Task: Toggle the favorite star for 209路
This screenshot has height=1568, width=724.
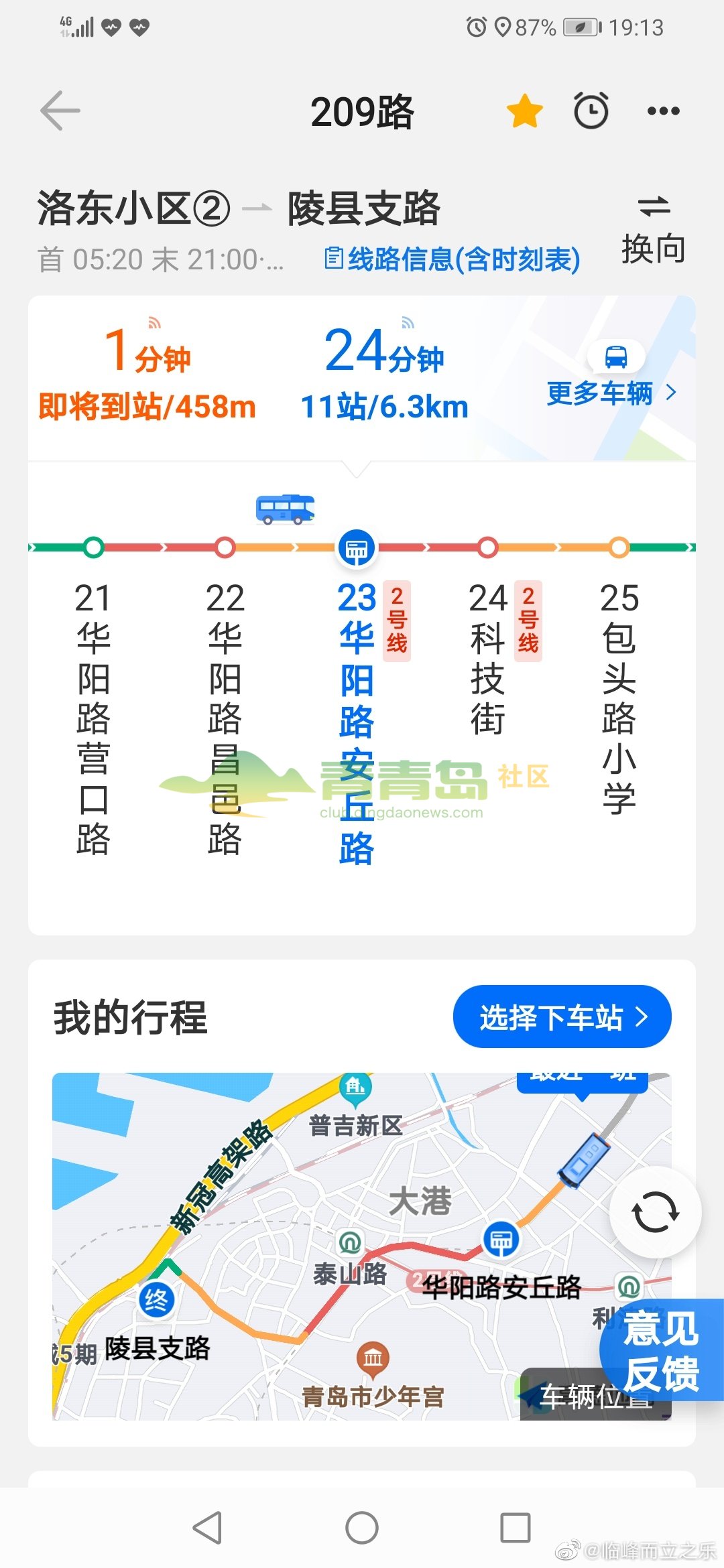Action: pyautogui.click(x=524, y=111)
